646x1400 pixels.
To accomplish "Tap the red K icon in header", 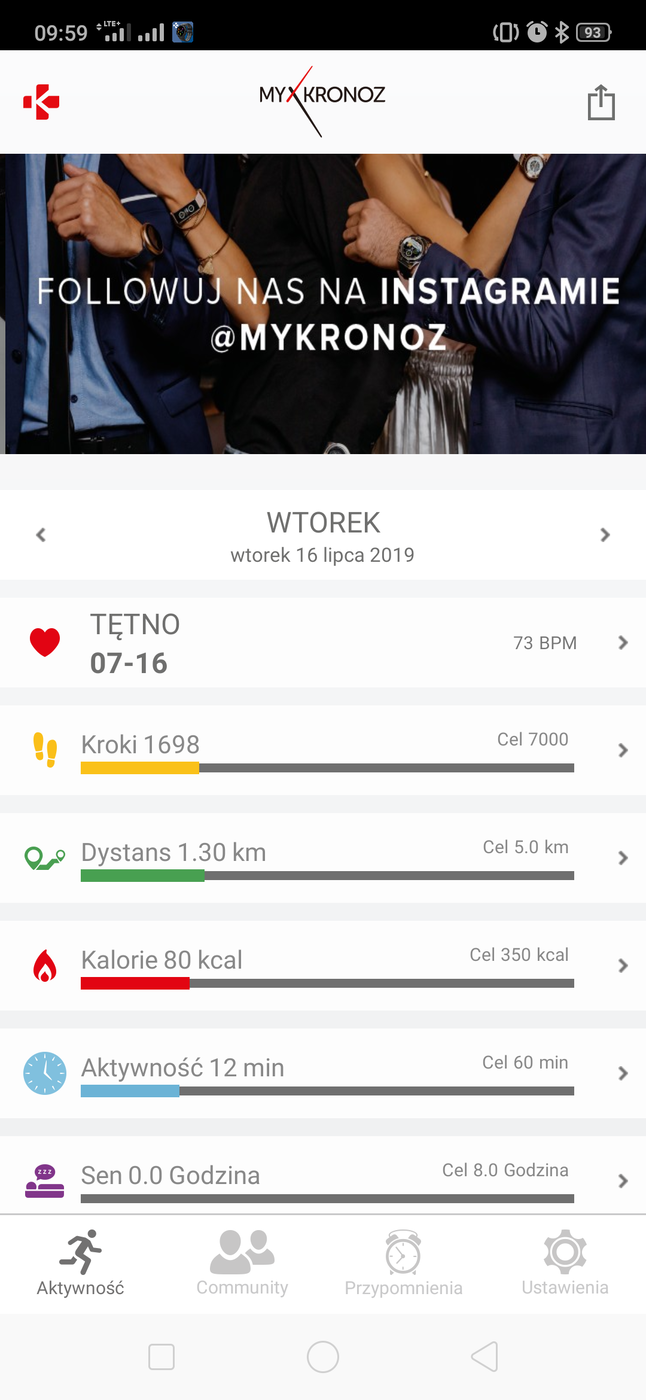I will click(41, 102).
